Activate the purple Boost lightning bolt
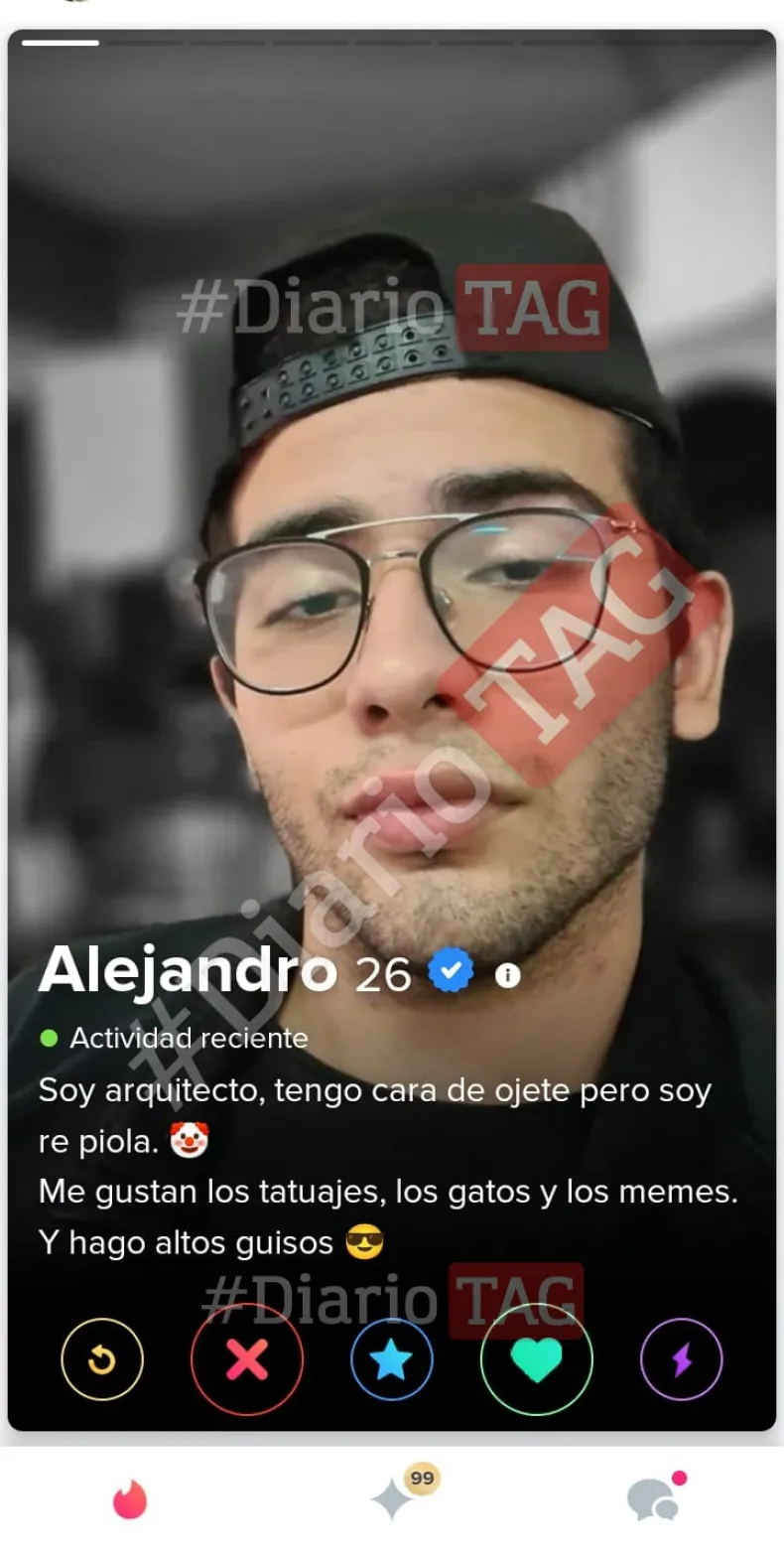784x1562 pixels. pyautogui.click(x=681, y=1359)
